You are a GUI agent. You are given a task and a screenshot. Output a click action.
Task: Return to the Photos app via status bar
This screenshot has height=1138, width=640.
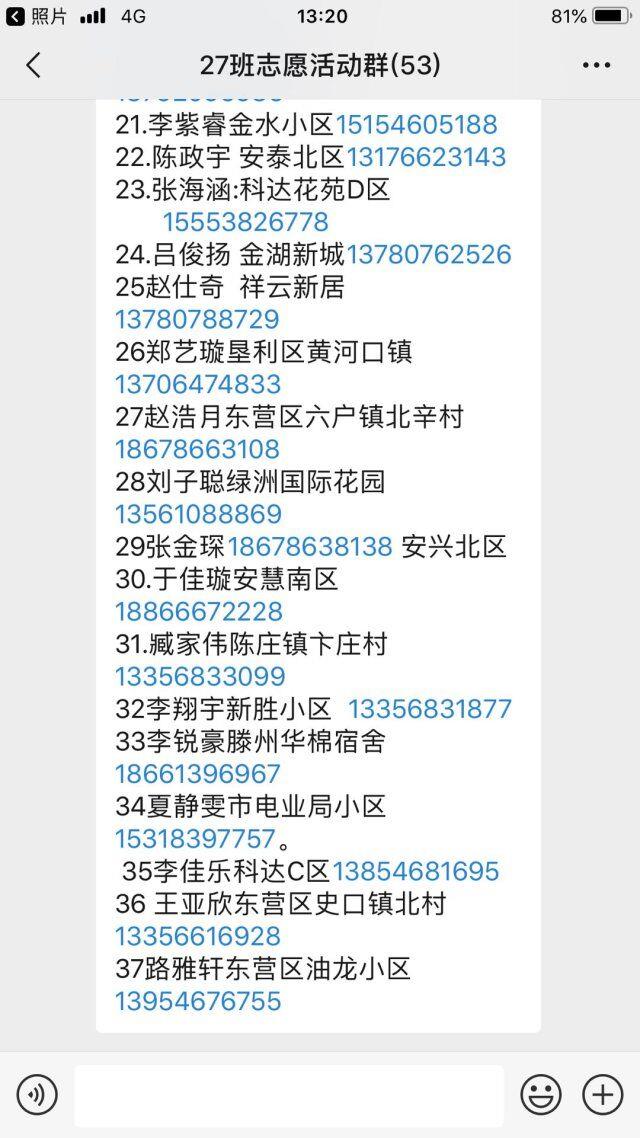coord(36,16)
